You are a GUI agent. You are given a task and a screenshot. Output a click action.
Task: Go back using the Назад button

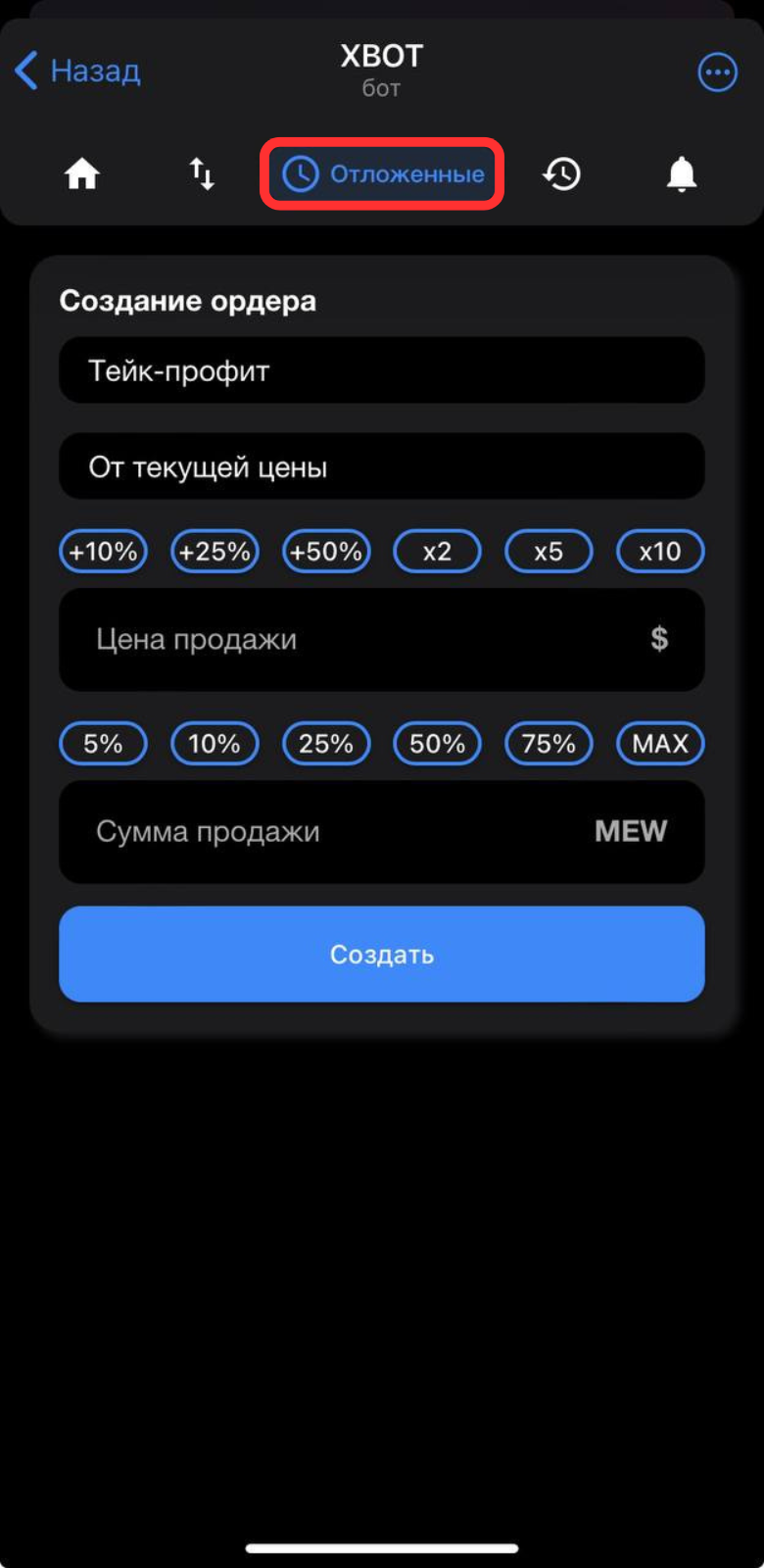[x=78, y=71]
